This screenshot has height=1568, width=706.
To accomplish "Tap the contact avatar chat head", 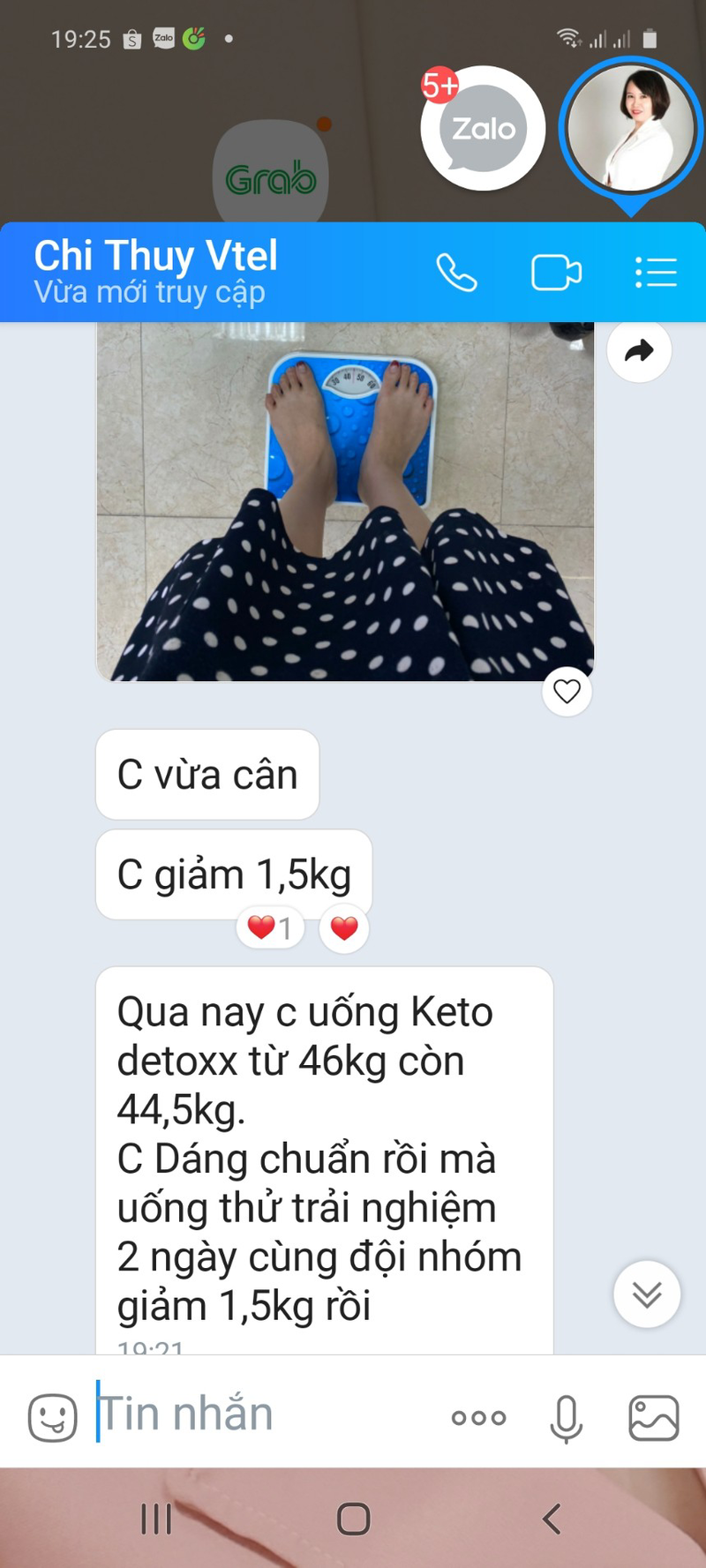I will [x=630, y=128].
